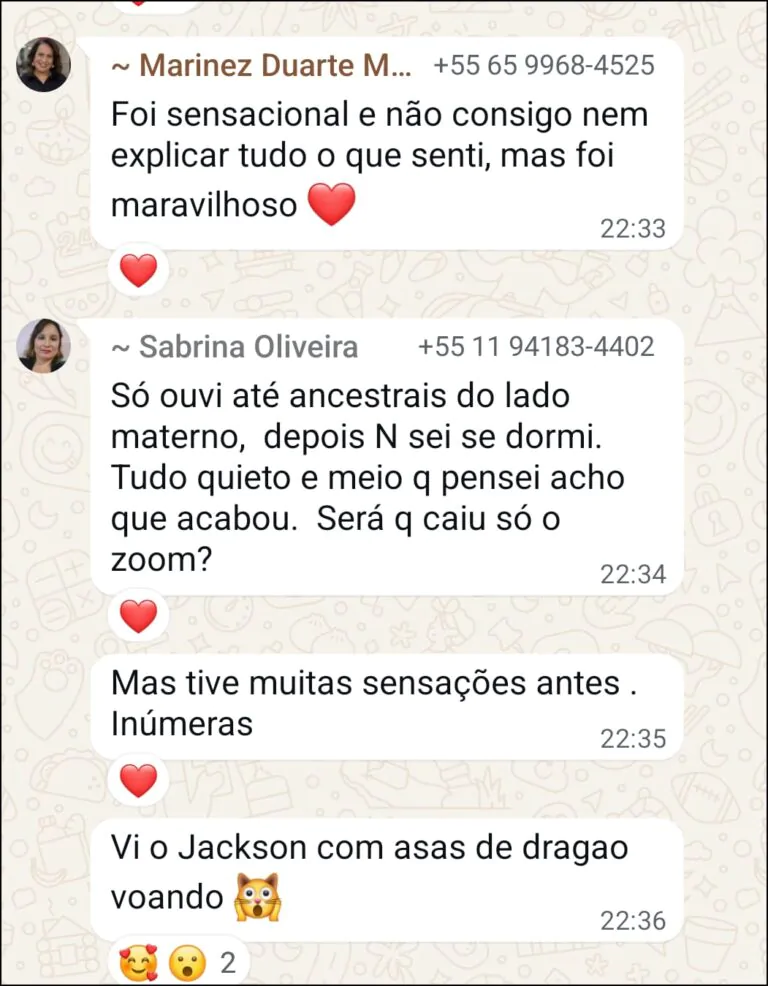Open Sabrina Oliveira's profile picture
Viewport: 768px width, 986px height.
tap(44, 347)
